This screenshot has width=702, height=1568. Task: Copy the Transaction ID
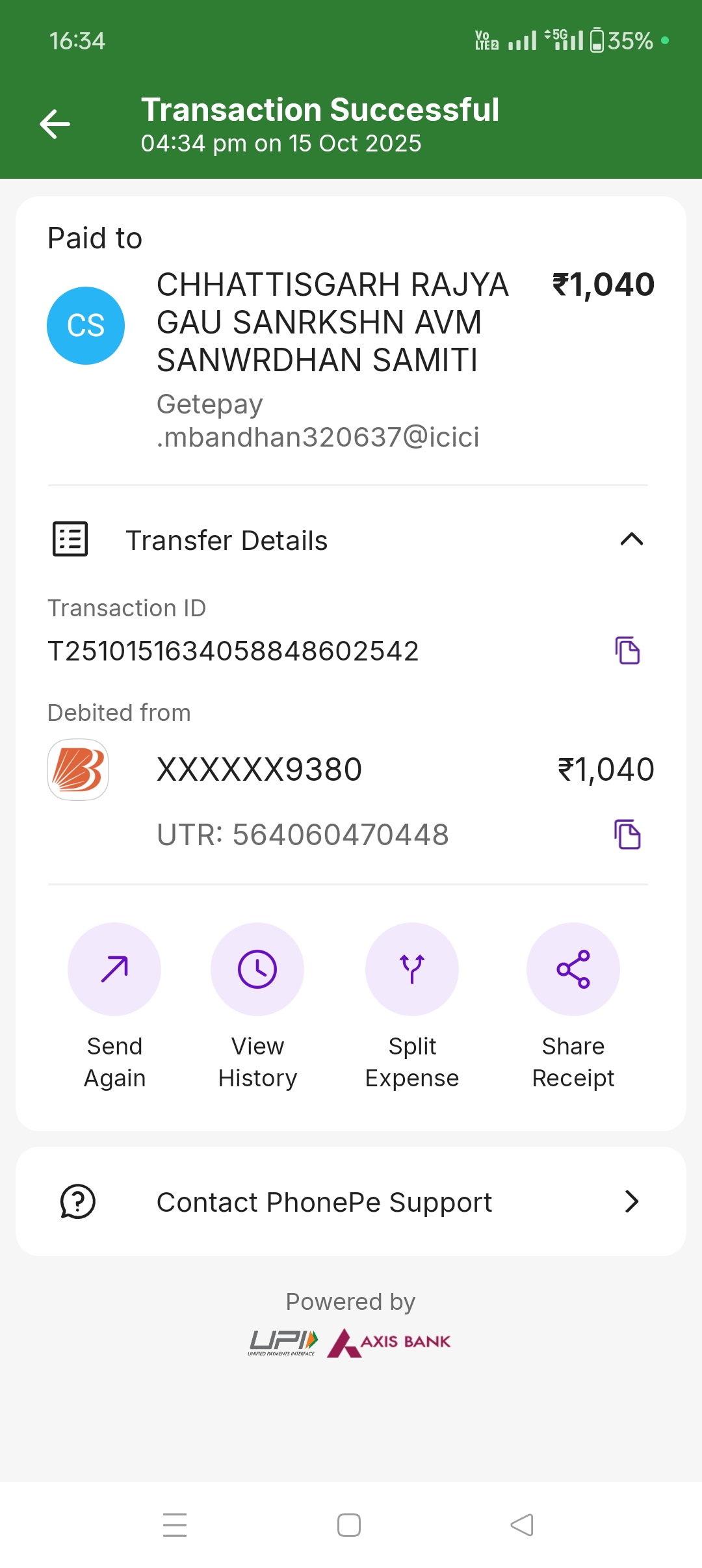(x=627, y=651)
